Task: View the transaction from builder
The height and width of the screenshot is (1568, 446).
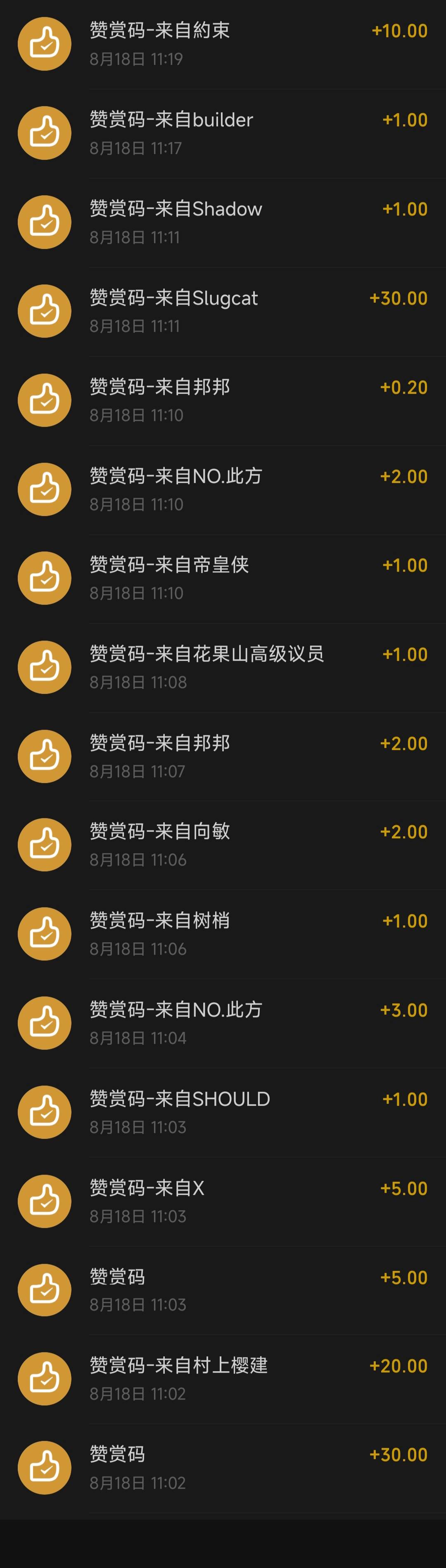Action: click(223, 132)
